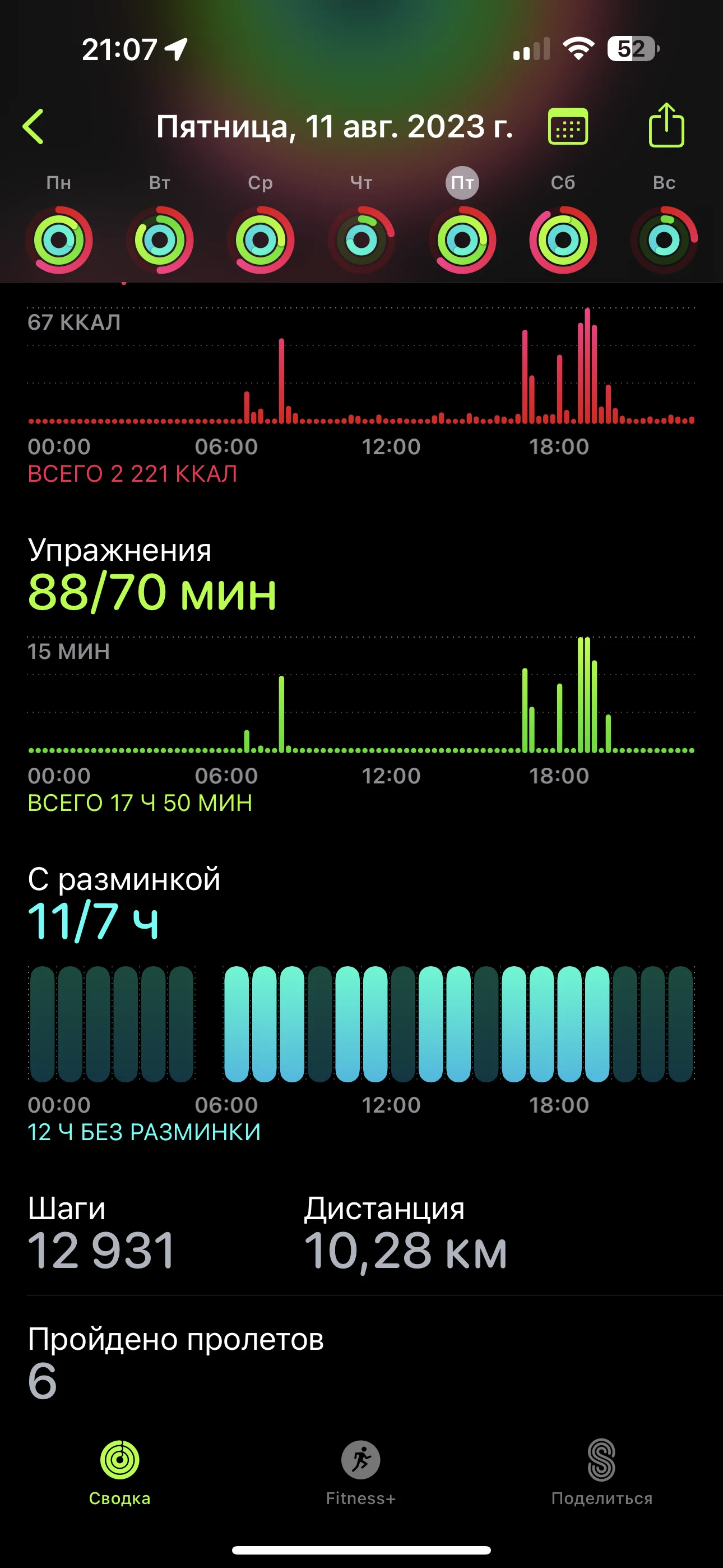
Task: Select Friday (Пт) activity rings
Action: point(462,240)
